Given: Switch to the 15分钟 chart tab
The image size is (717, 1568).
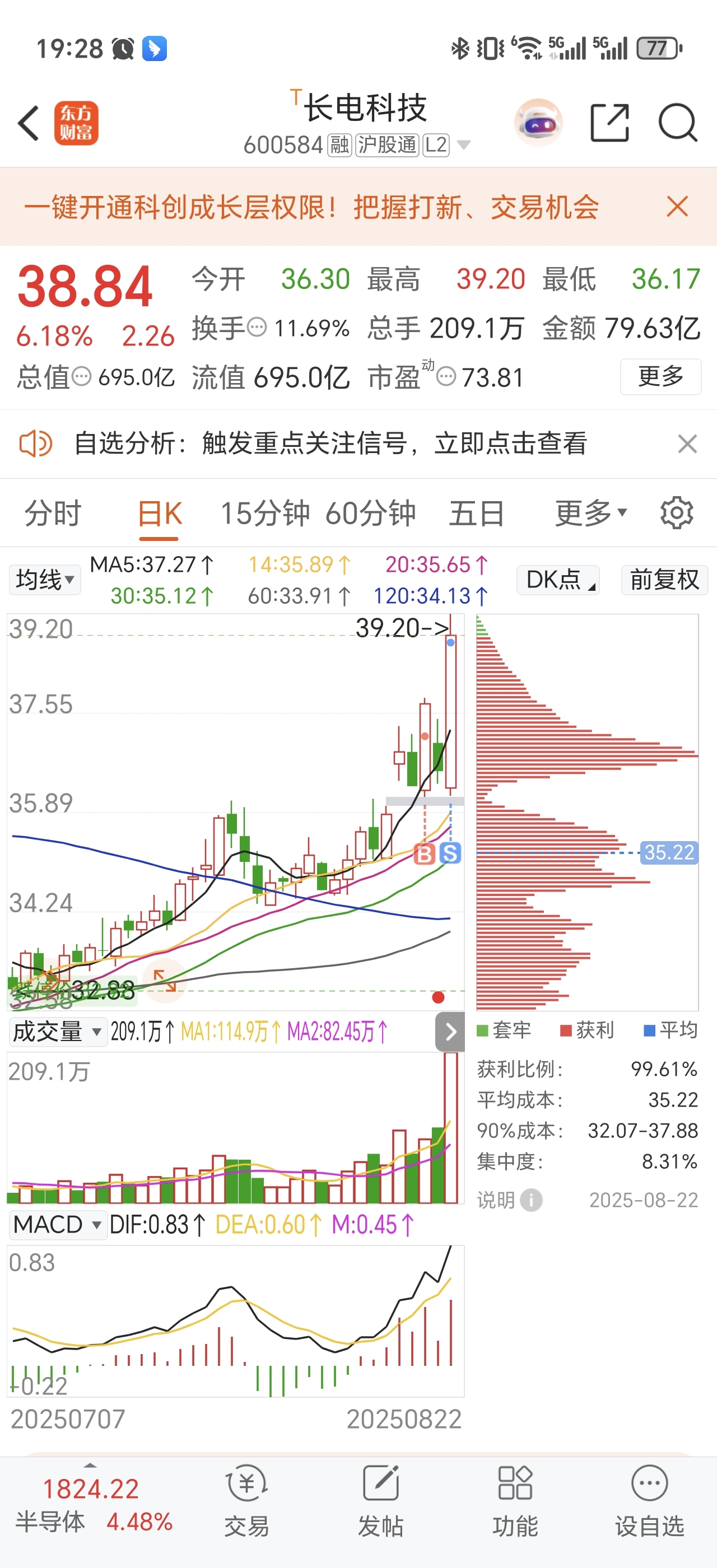Looking at the screenshot, I should click(265, 513).
